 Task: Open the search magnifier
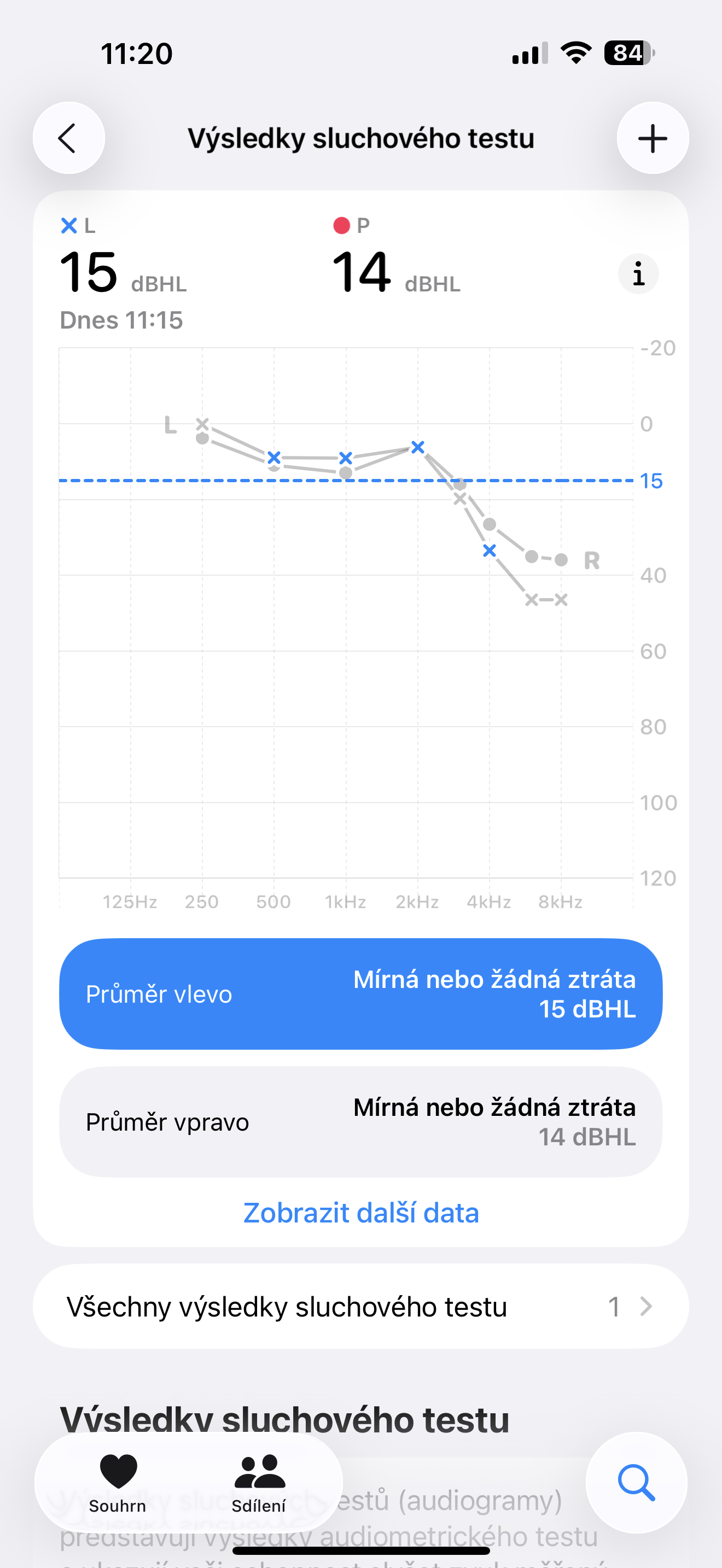[636, 1483]
